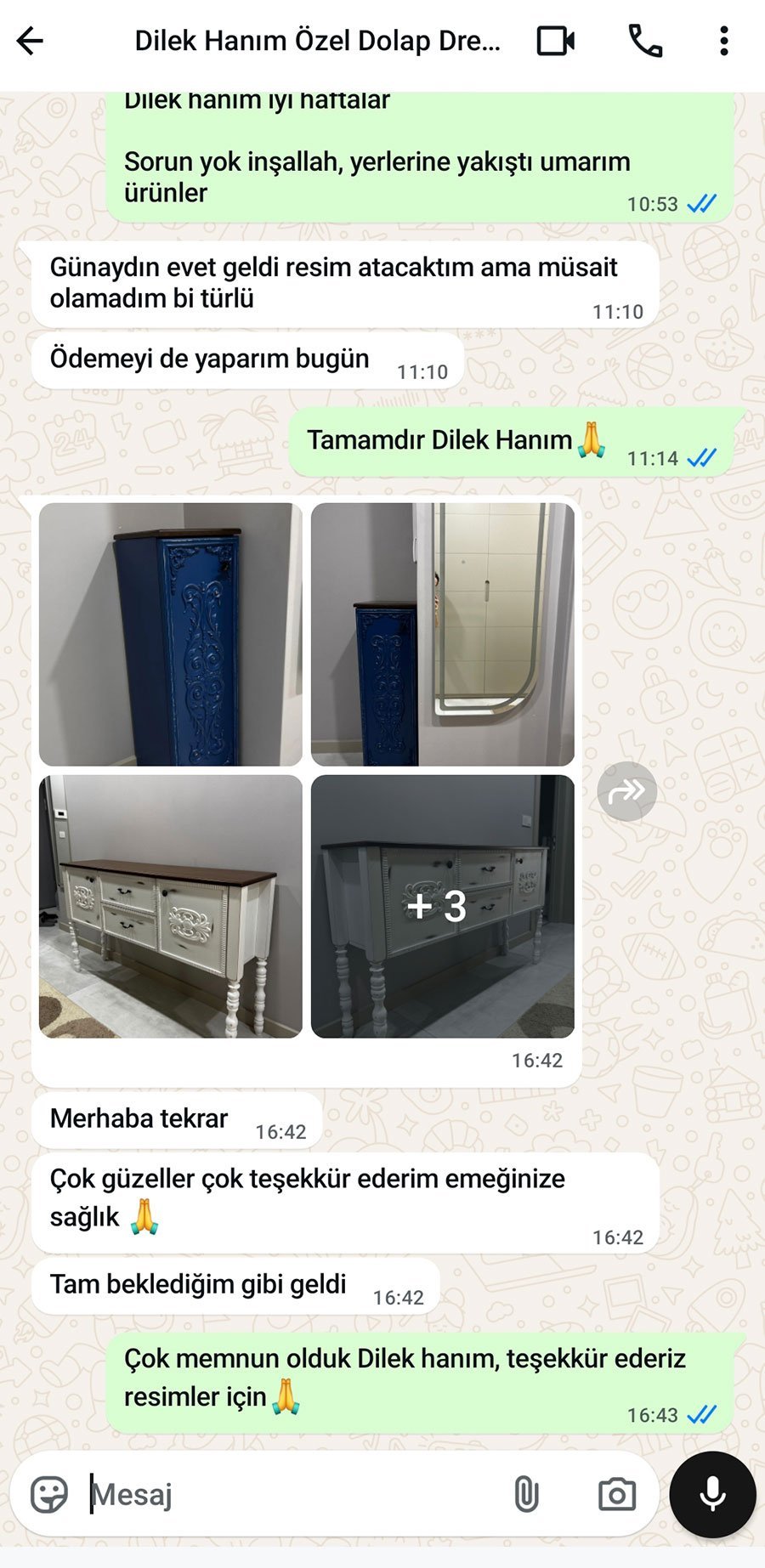The image size is (765, 1568).
Task: Attach a file with the paperclip
Action: (x=527, y=1494)
